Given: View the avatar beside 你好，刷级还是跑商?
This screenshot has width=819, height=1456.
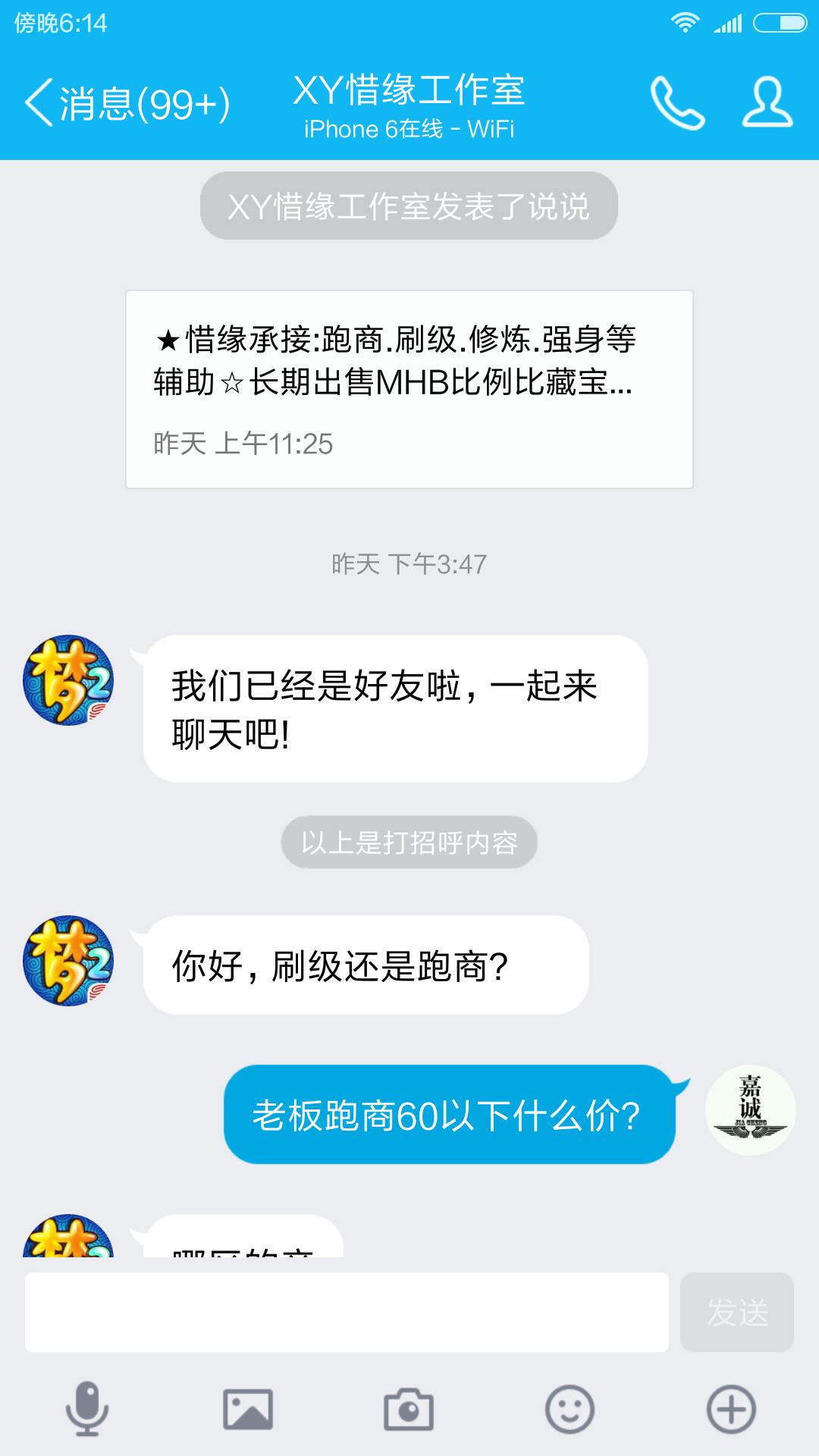Looking at the screenshot, I should click(68, 961).
